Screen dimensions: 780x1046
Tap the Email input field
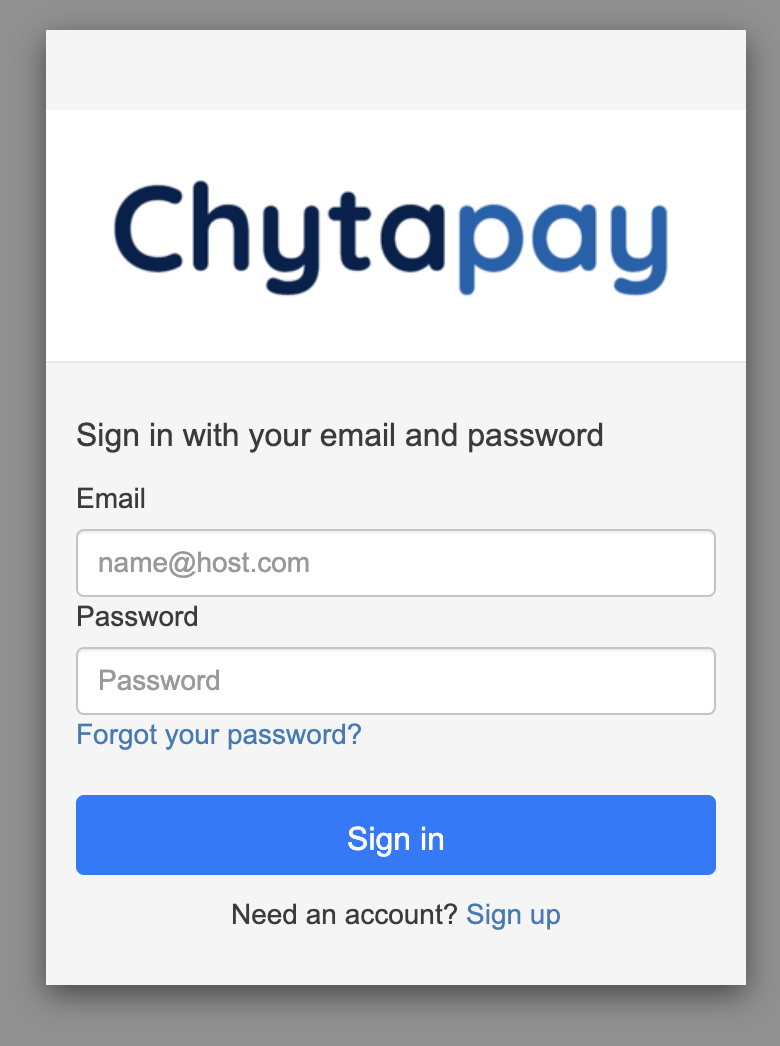coord(395,563)
